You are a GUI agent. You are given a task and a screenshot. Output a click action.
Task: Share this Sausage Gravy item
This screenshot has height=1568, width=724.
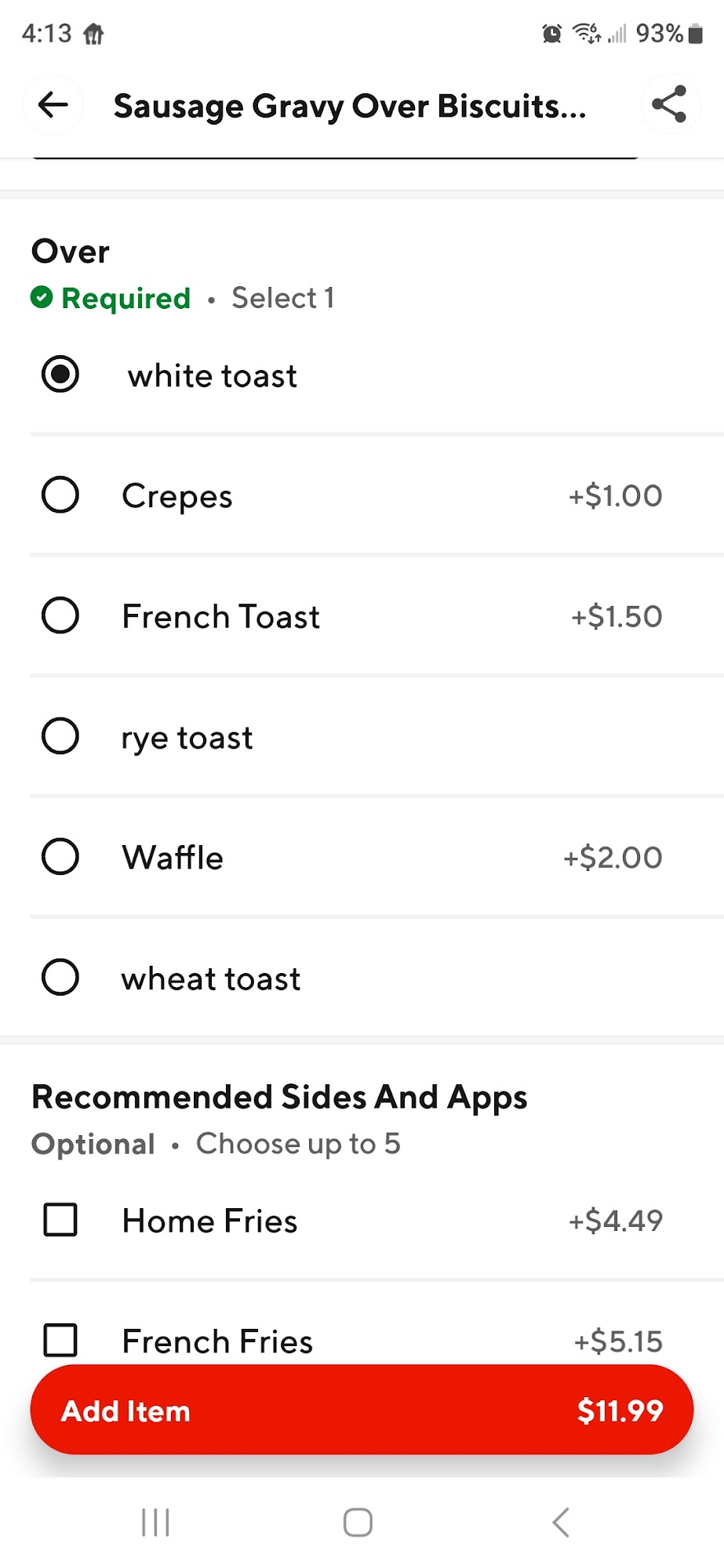point(669,104)
